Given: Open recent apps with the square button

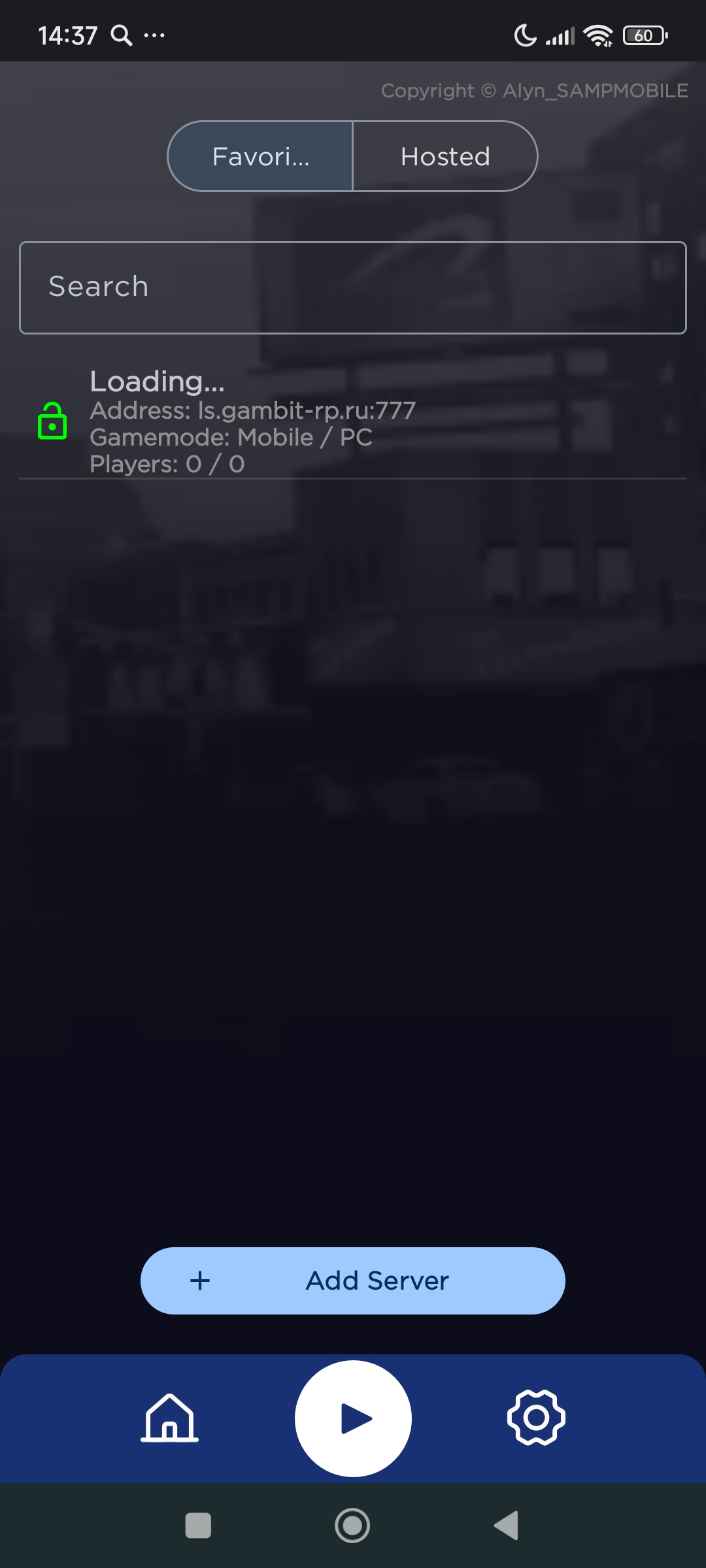Looking at the screenshot, I should [198, 1526].
